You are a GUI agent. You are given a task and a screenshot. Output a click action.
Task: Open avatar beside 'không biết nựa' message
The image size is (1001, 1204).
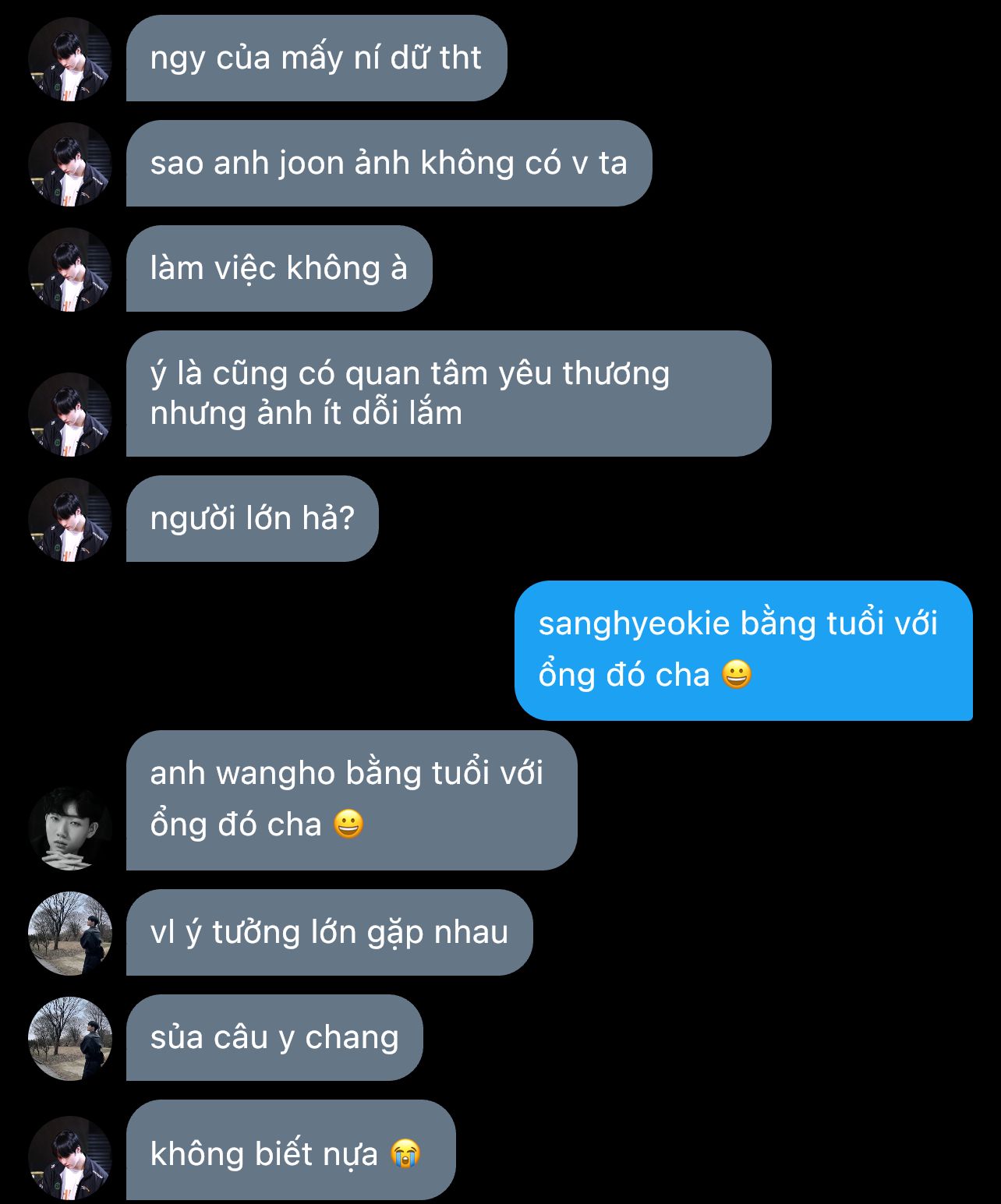70,1157
